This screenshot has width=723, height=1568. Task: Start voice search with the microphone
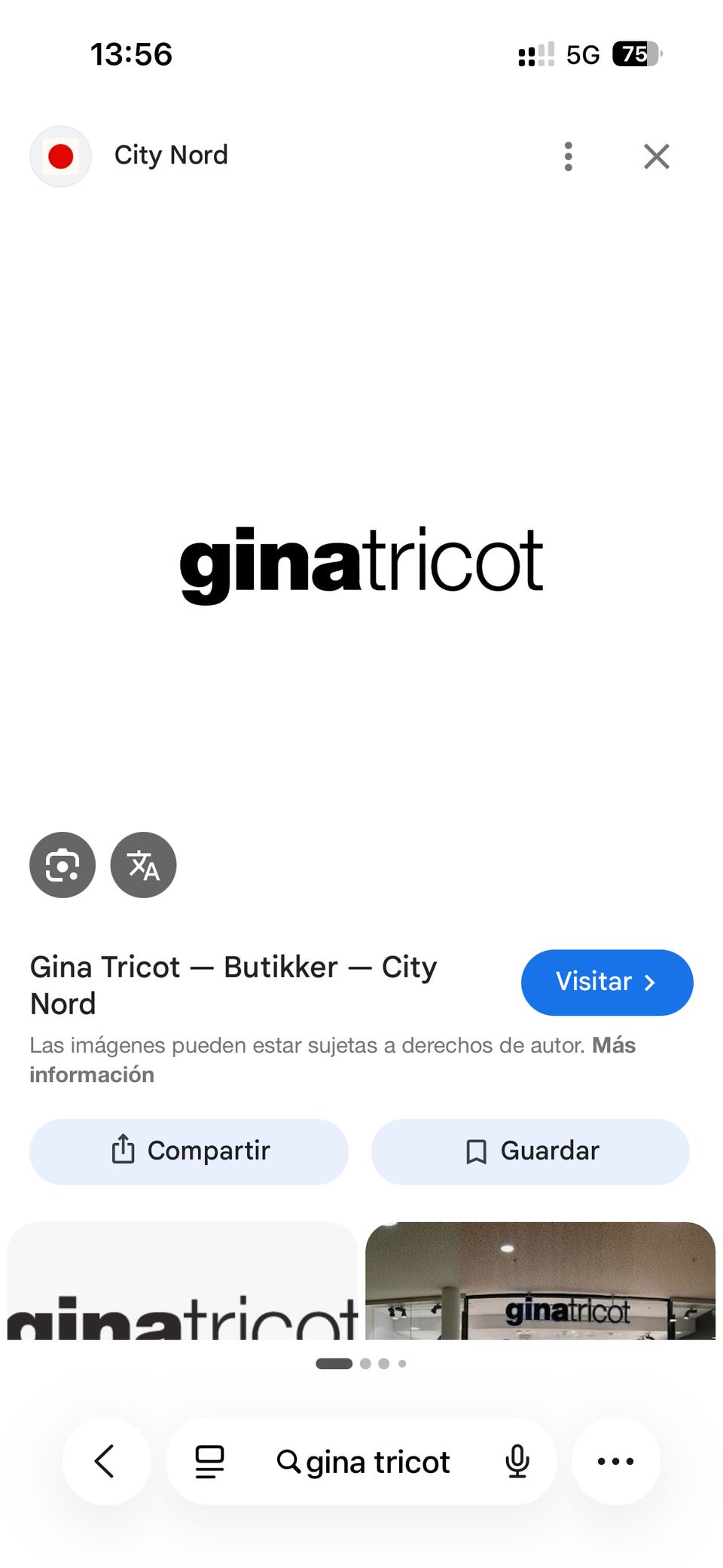tap(517, 1462)
